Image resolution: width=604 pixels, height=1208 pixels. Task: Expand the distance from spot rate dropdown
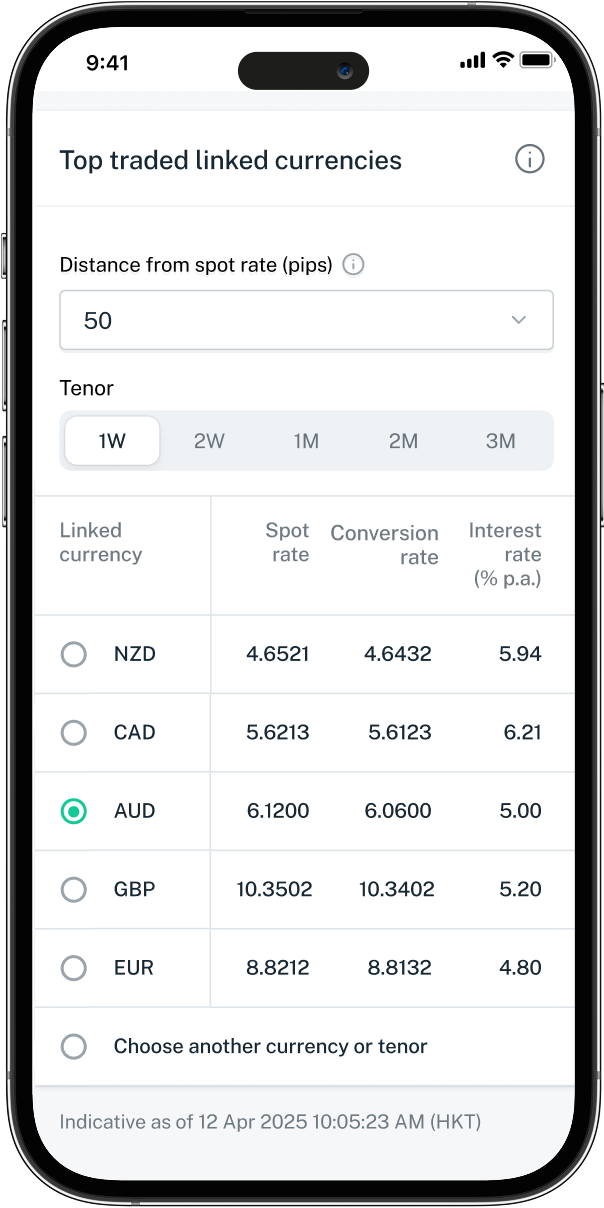tap(306, 320)
